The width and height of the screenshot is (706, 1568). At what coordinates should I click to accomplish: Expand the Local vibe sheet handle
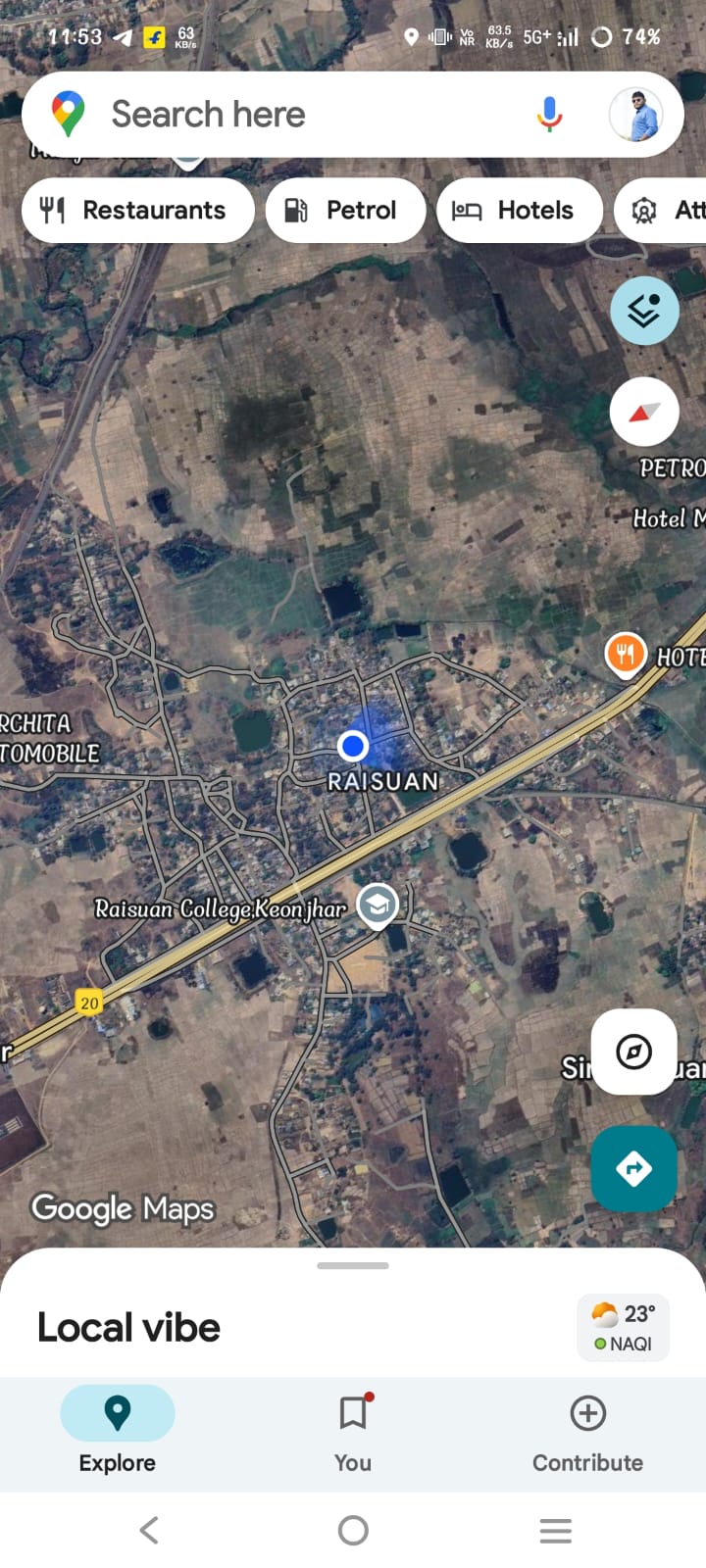pos(353,1265)
